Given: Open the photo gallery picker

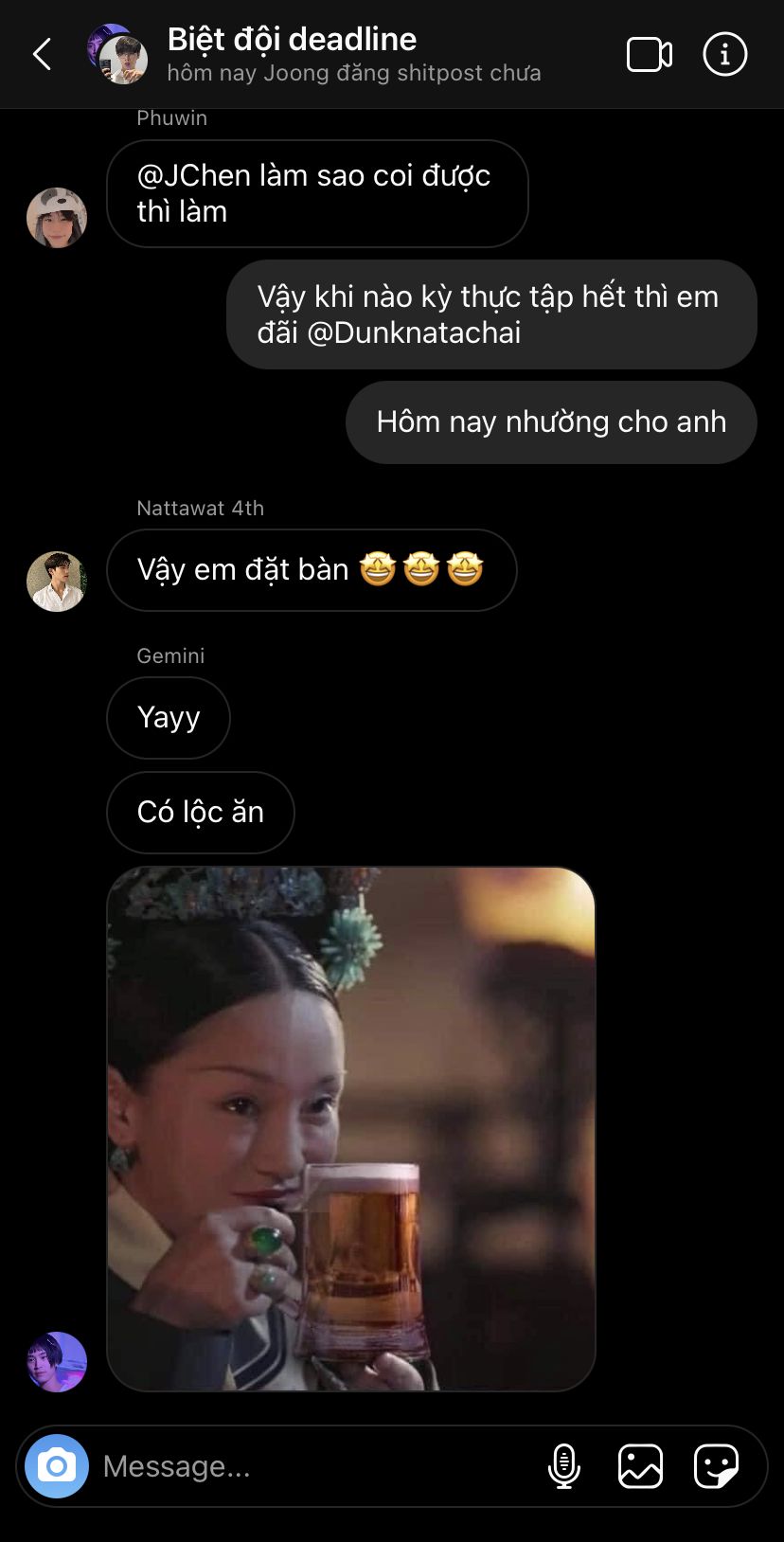Looking at the screenshot, I should click(x=640, y=1466).
